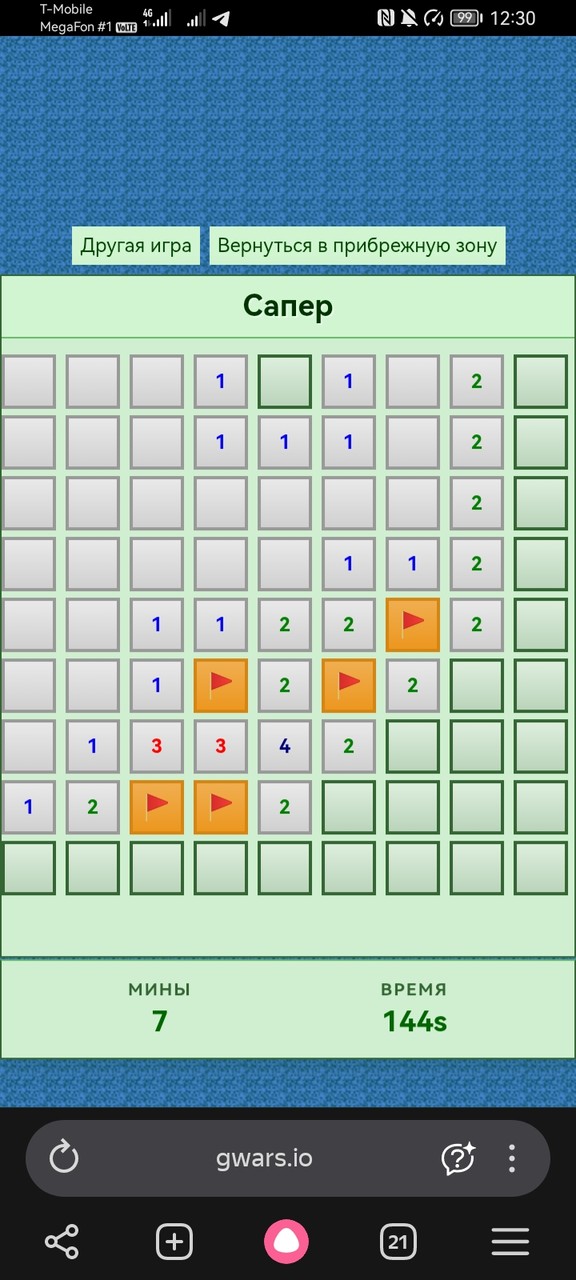
Task: Open the browser's hamburger menu
Action: [x=510, y=1242]
